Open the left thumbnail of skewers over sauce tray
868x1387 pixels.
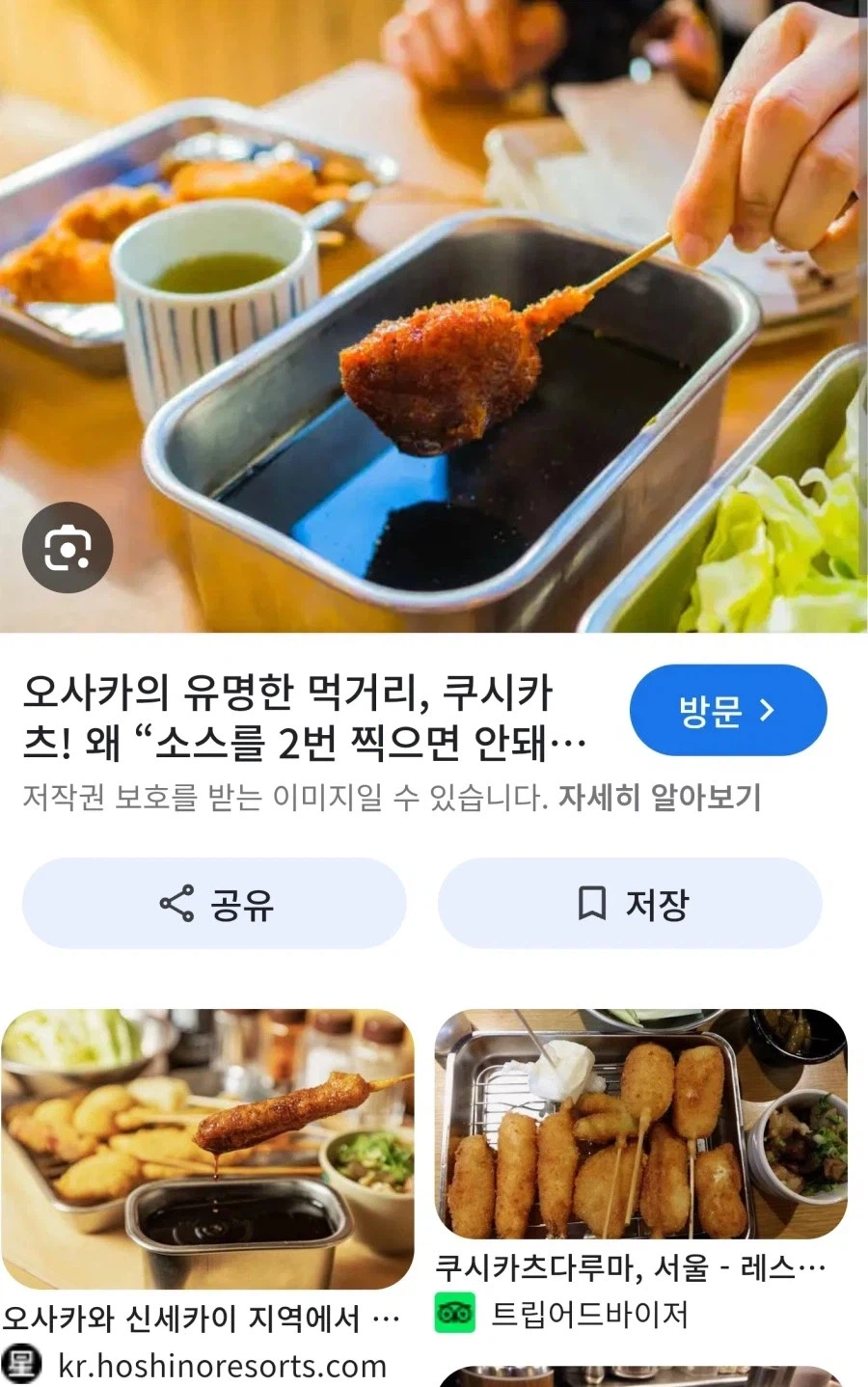209,1148
